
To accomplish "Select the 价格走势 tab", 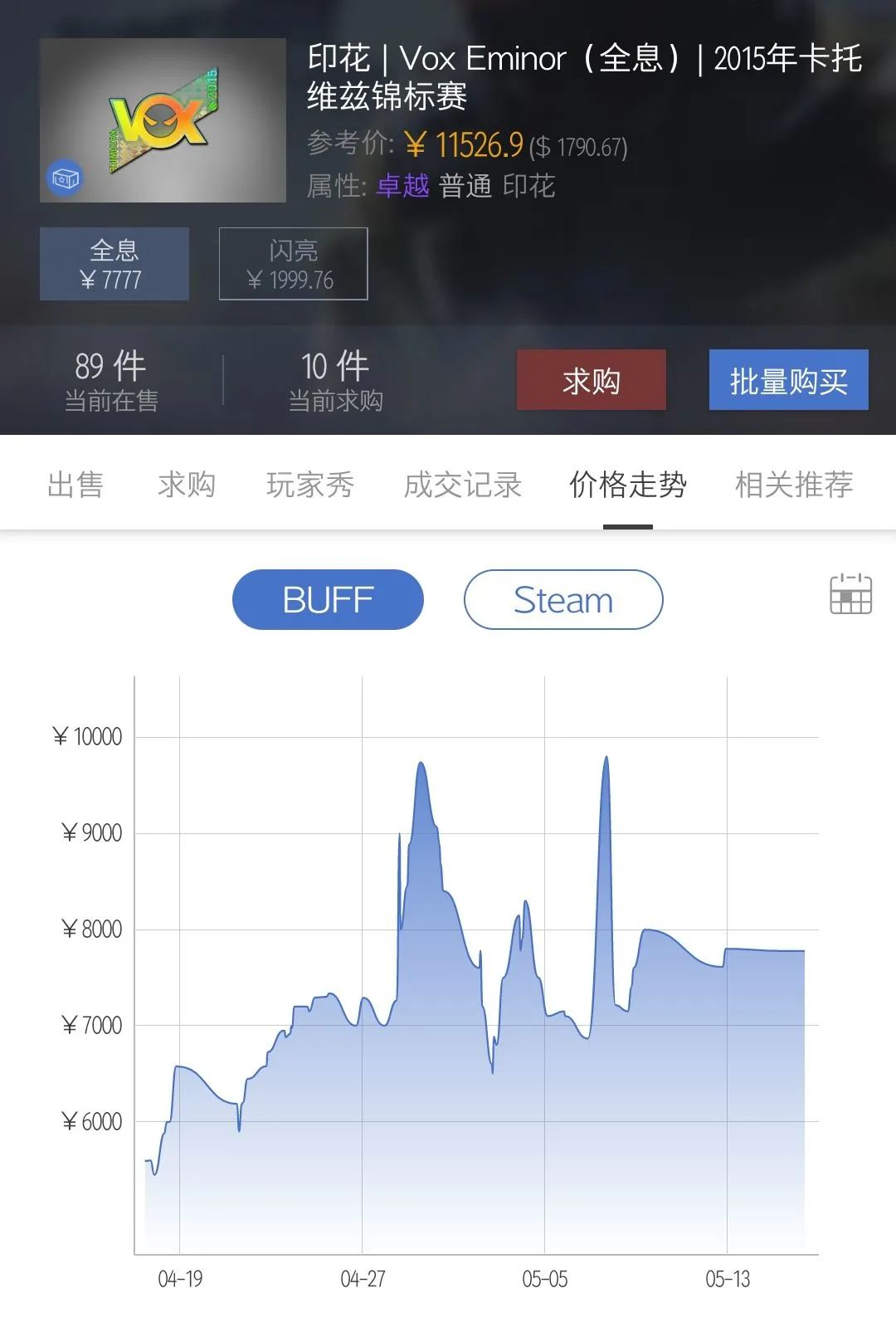I will click(x=629, y=485).
